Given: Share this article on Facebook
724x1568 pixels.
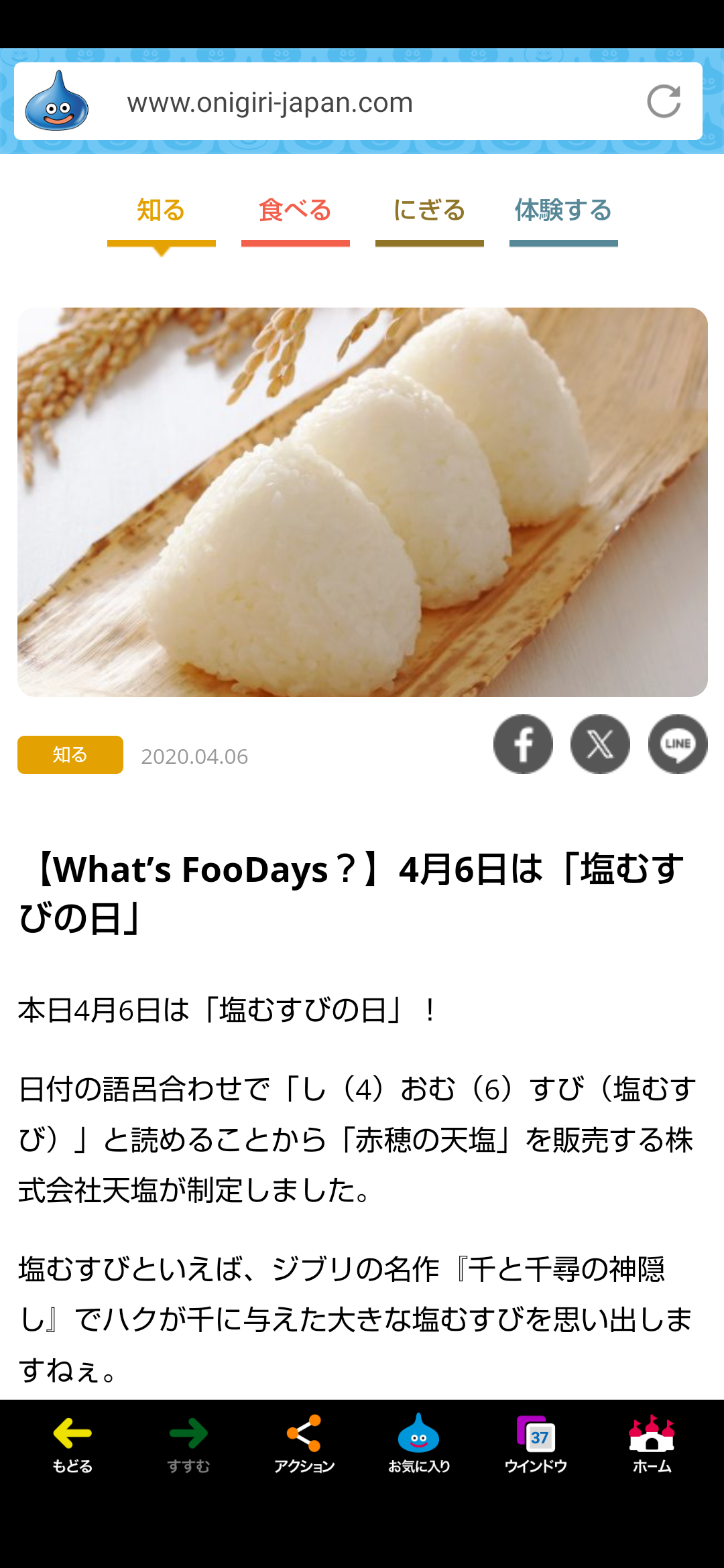Looking at the screenshot, I should tap(523, 744).
